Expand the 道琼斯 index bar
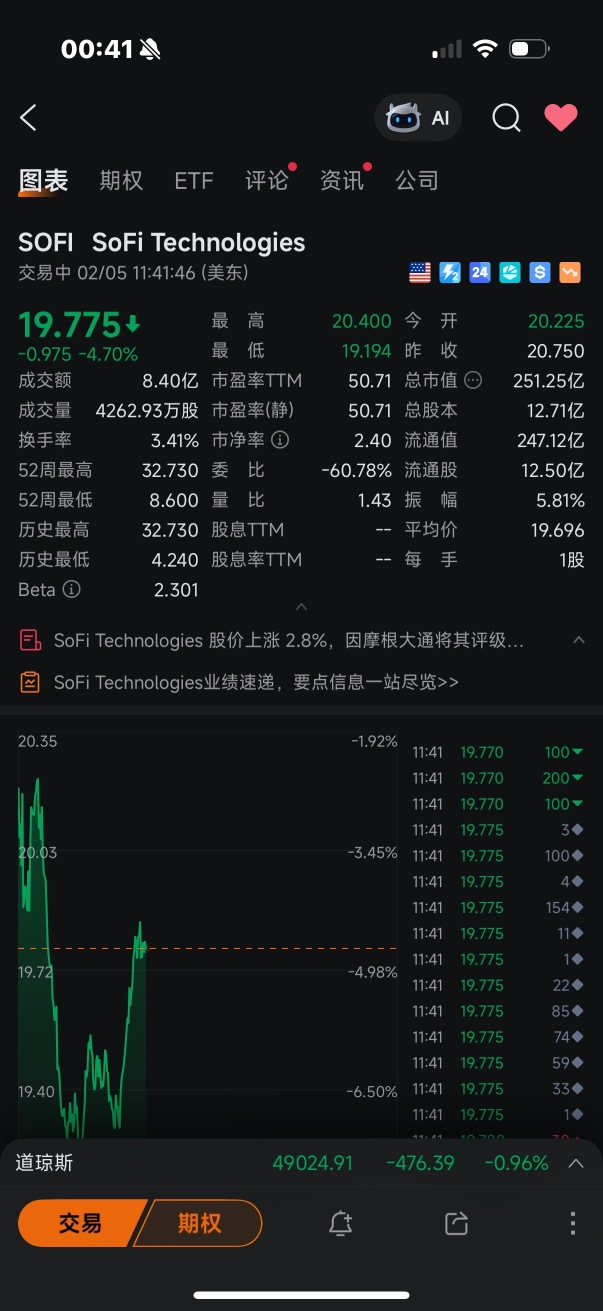Screen dimensions: 603x1311 [576, 1163]
